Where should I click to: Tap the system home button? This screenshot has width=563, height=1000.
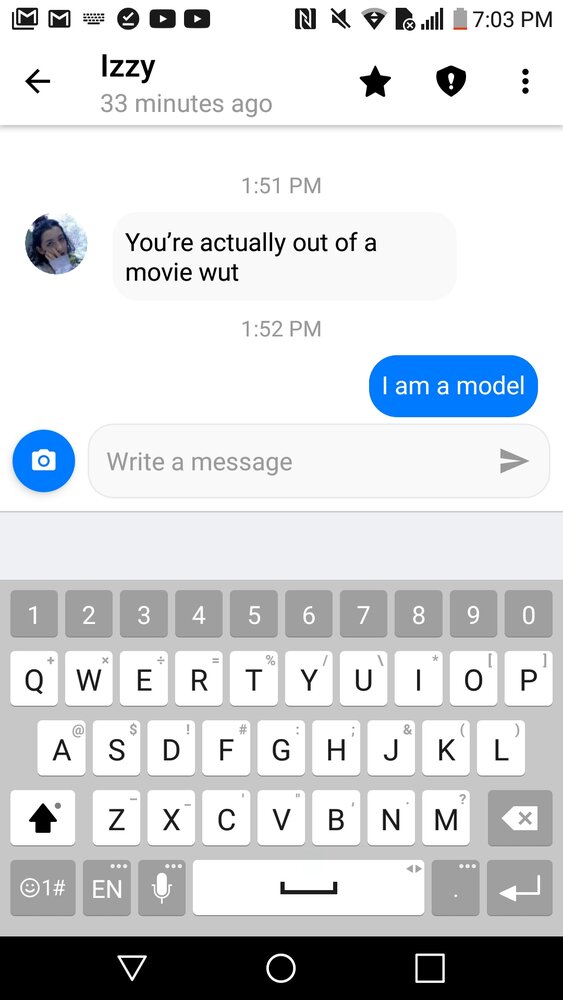pyautogui.click(x=281, y=968)
